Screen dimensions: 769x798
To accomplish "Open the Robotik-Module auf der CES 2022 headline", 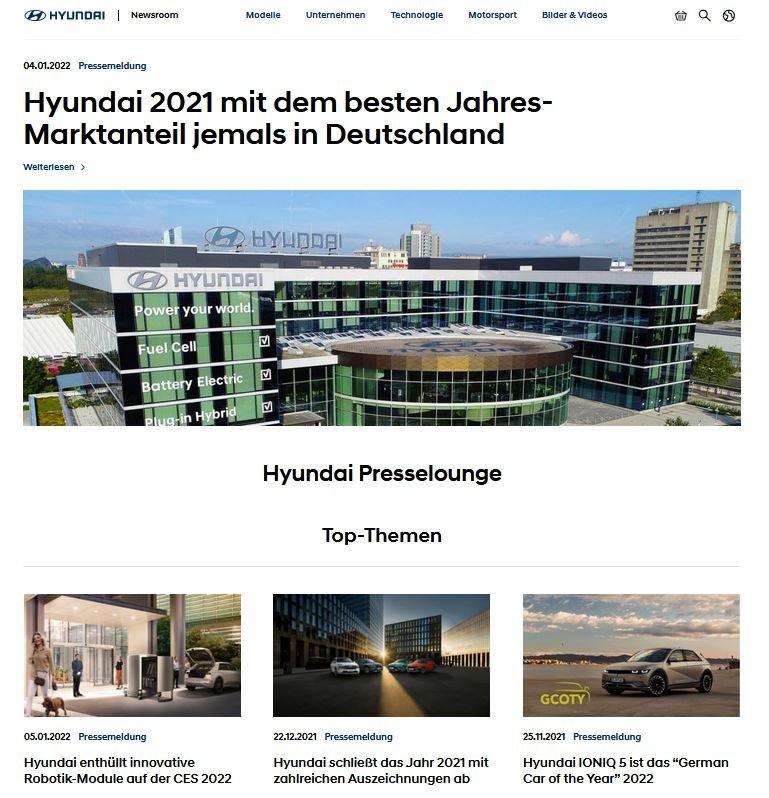I will (x=127, y=770).
